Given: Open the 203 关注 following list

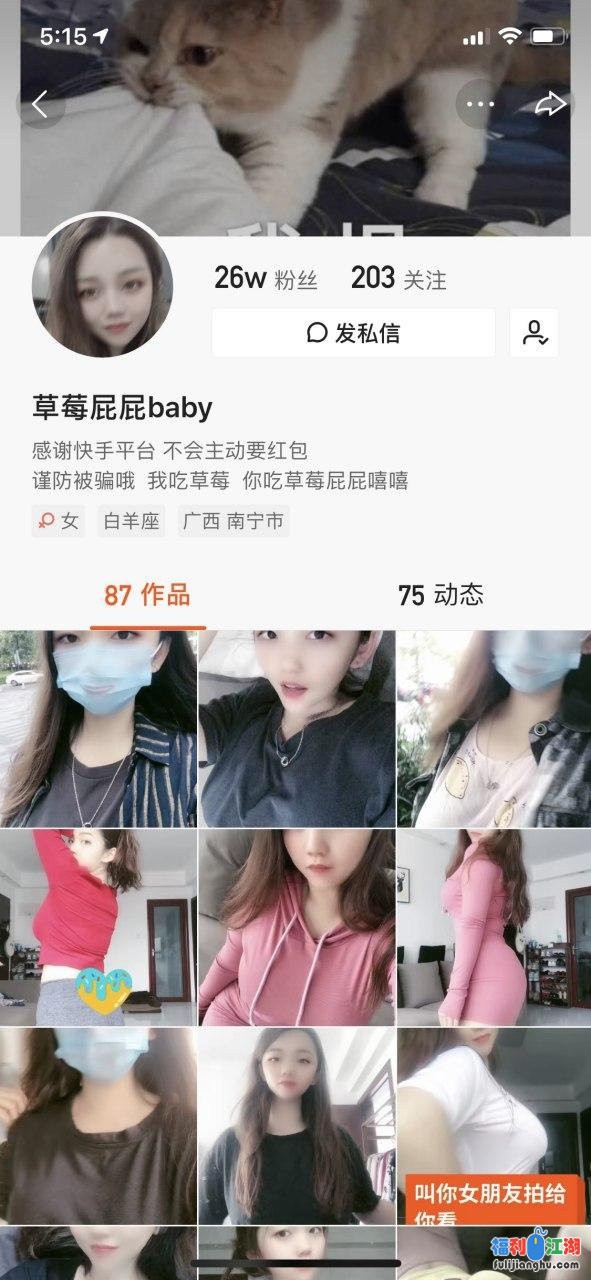Looking at the screenshot, I should coord(398,279).
